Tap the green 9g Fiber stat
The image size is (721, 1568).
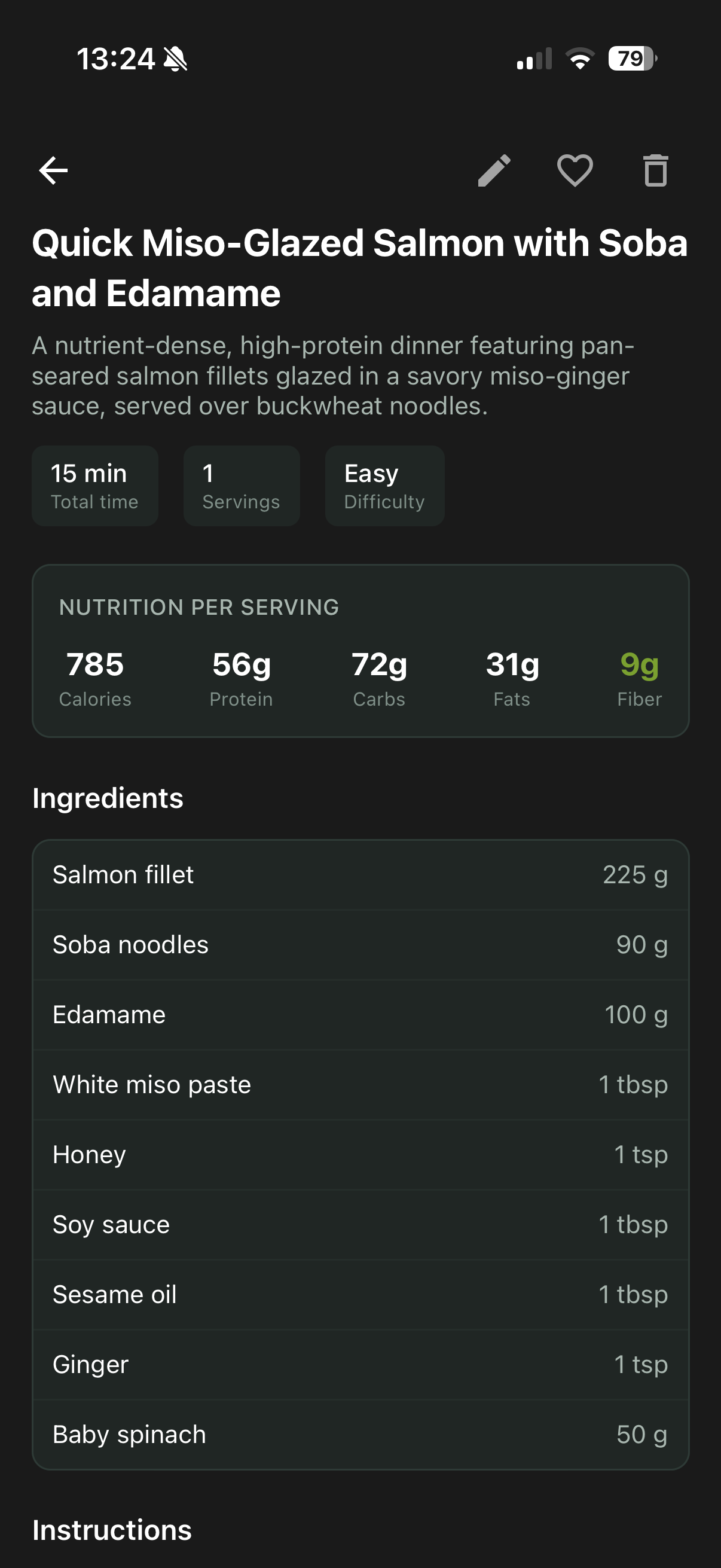click(639, 678)
